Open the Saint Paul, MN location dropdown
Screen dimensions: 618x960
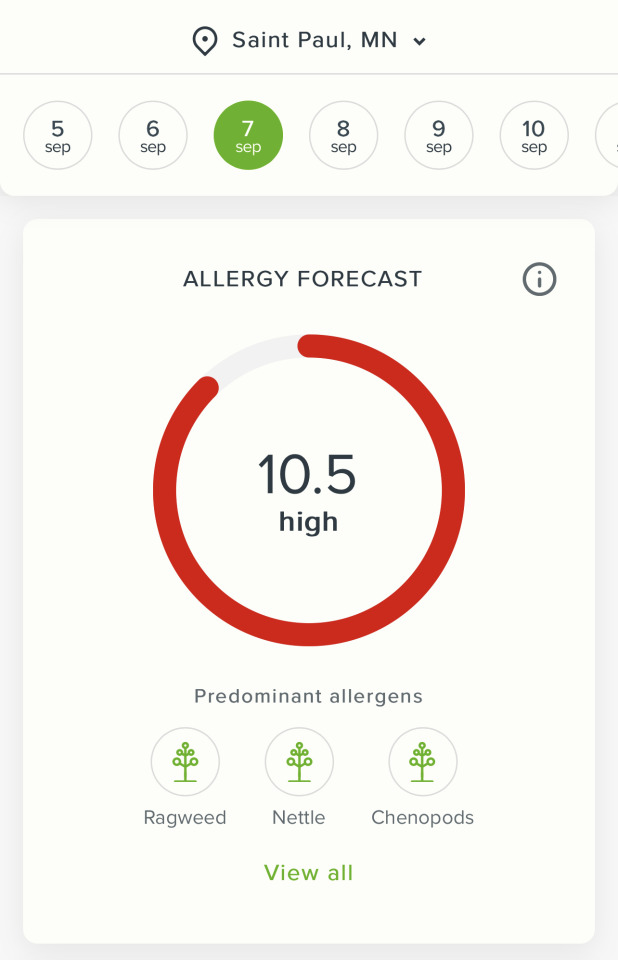(309, 41)
